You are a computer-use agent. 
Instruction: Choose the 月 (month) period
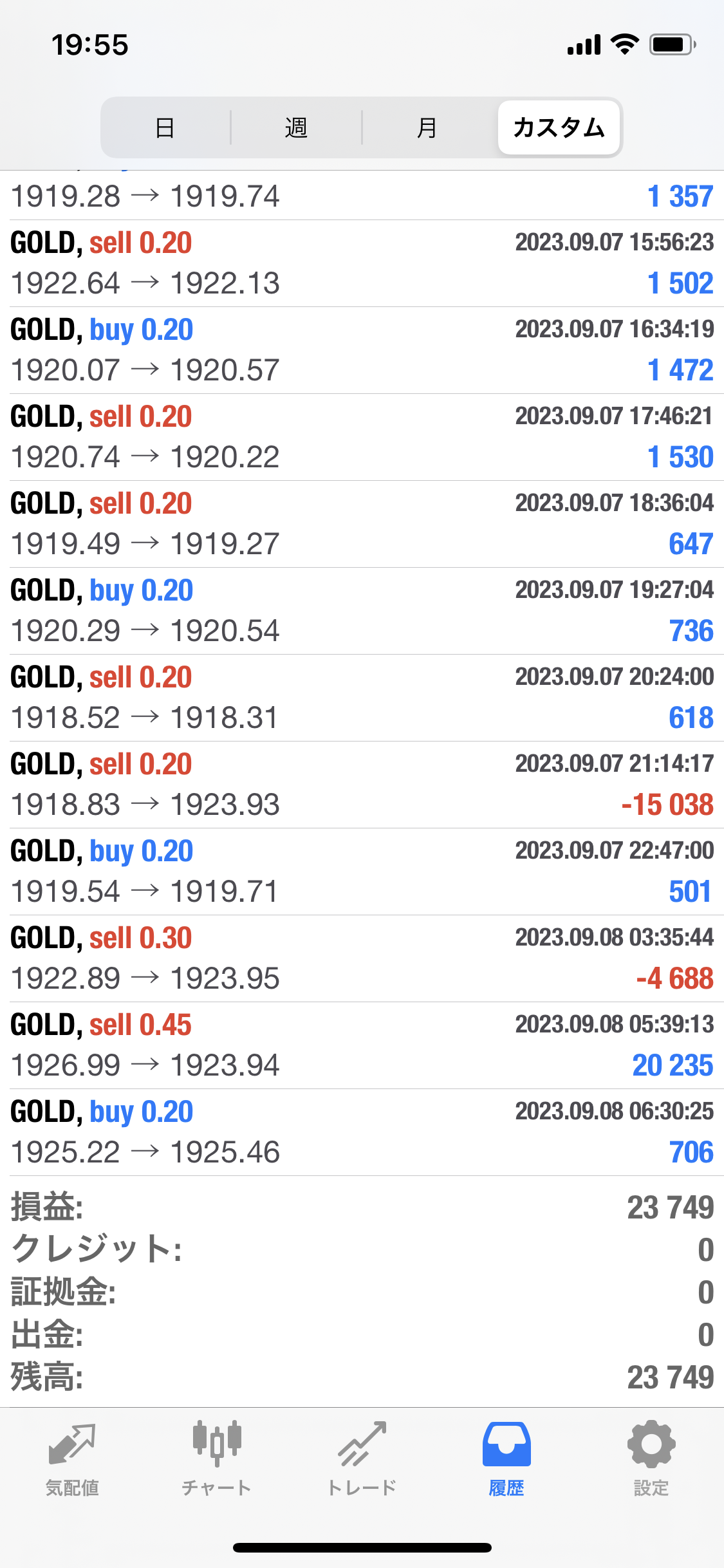[427, 127]
